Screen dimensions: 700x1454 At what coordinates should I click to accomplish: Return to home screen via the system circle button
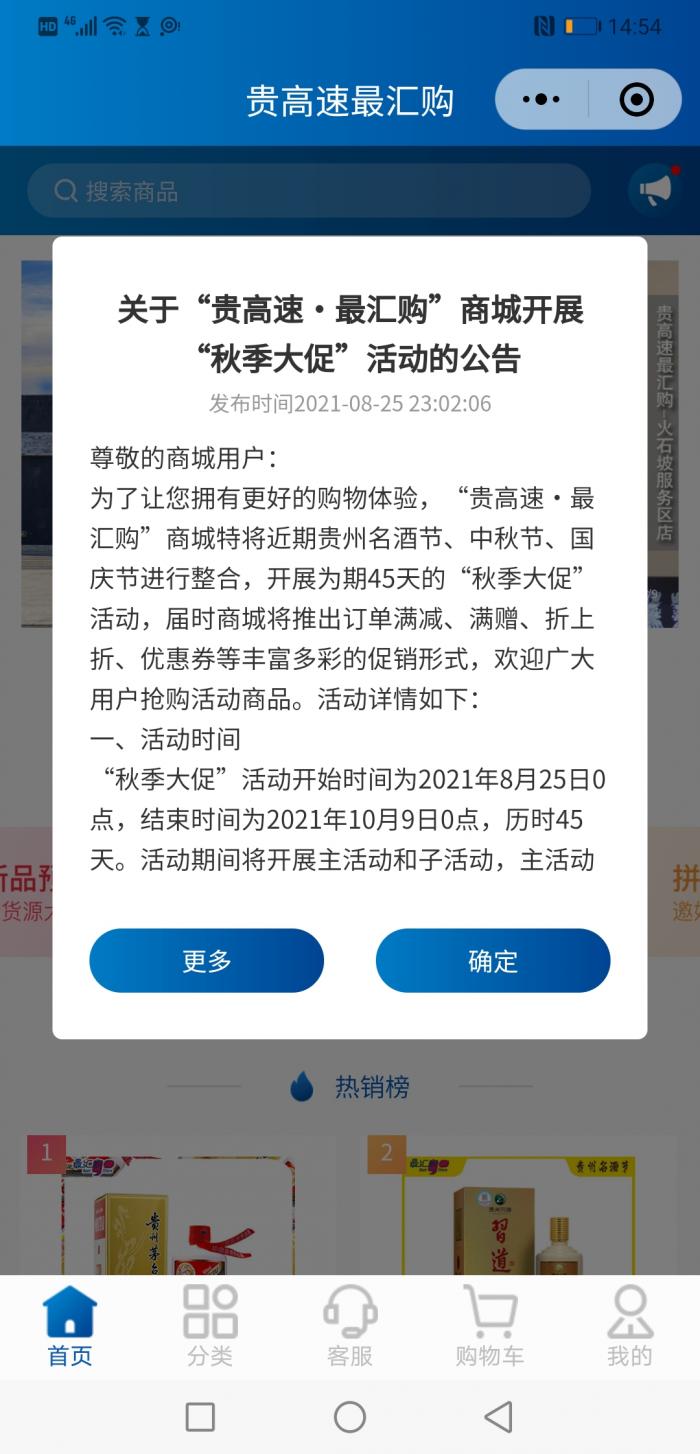[350, 1417]
